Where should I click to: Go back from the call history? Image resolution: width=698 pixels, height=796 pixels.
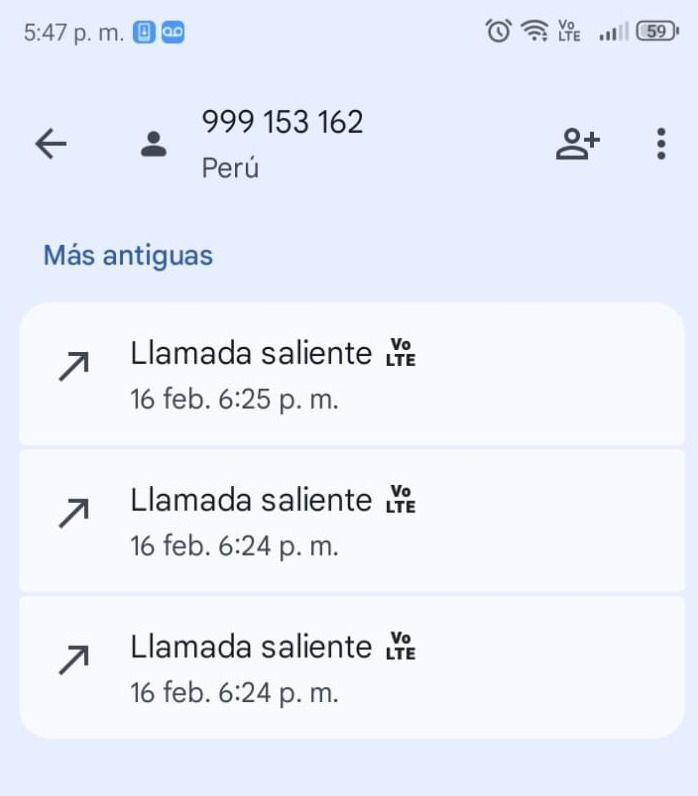tap(51, 144)
